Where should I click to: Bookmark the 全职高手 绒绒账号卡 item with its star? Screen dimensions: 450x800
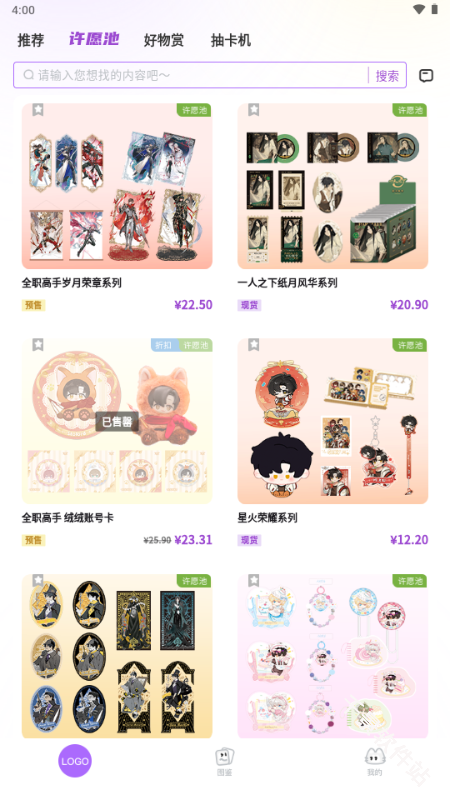(x=38, y=345)
